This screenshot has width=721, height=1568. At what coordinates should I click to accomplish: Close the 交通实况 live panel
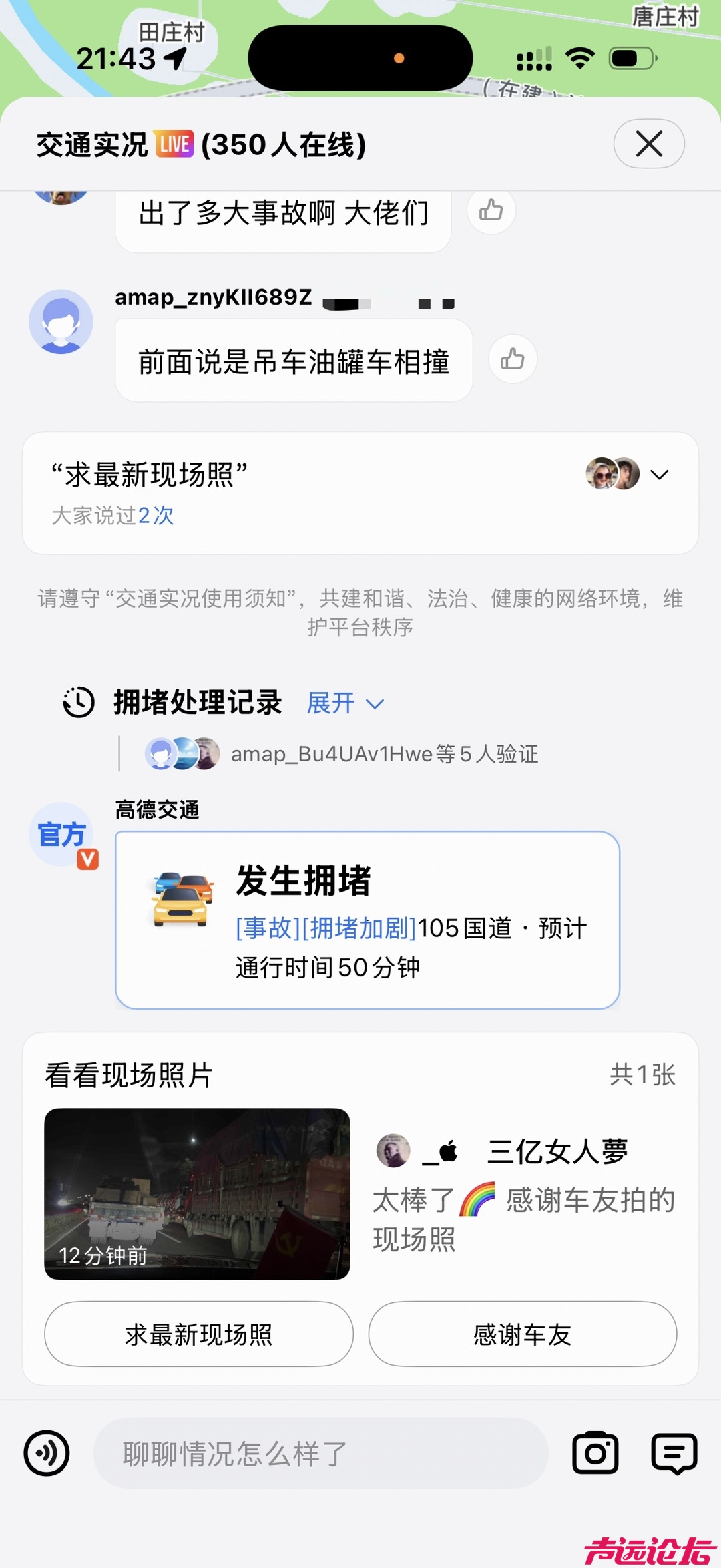pos(648,144)
